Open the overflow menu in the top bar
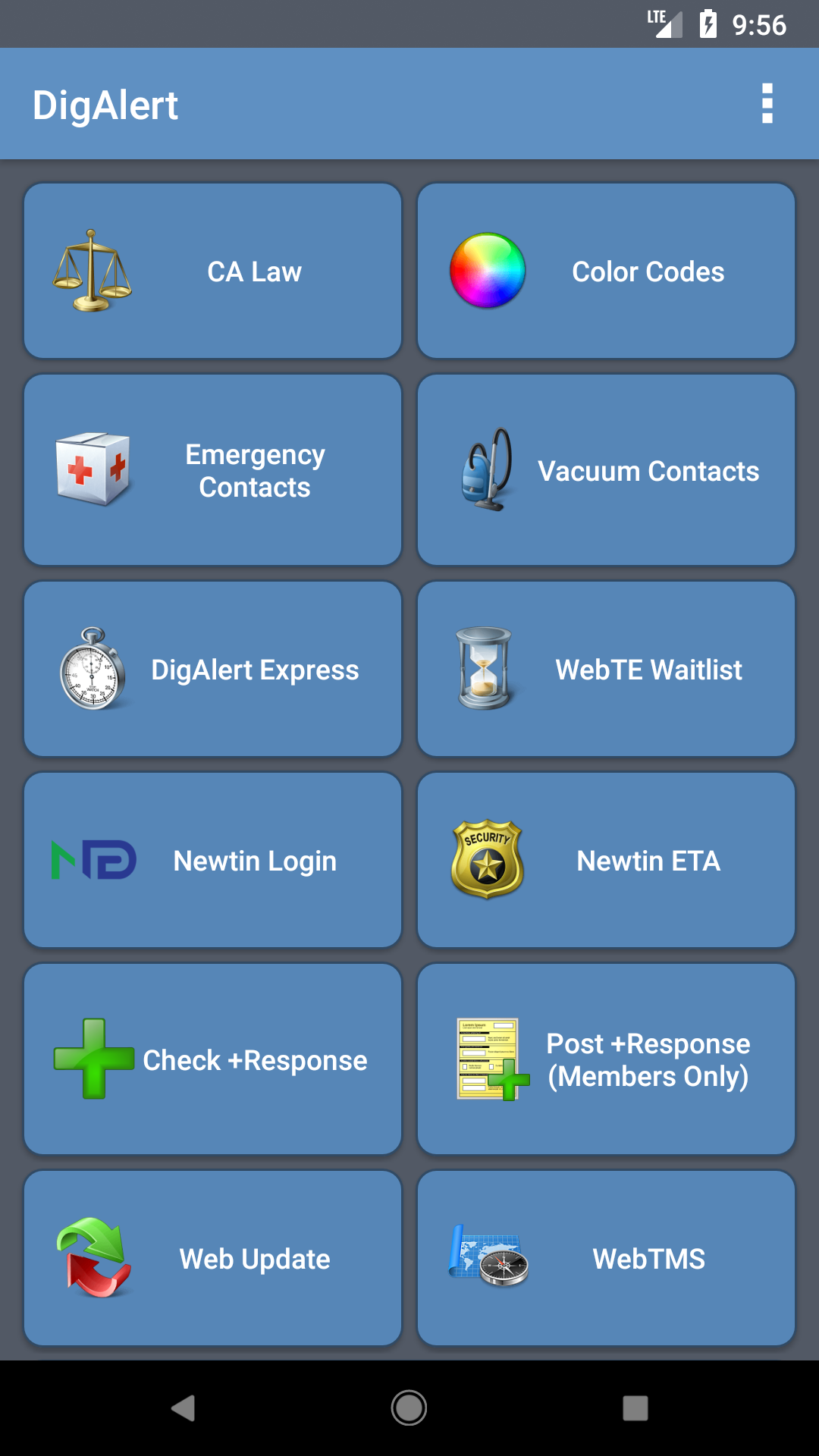819x1456 pixels. [767, 104]
